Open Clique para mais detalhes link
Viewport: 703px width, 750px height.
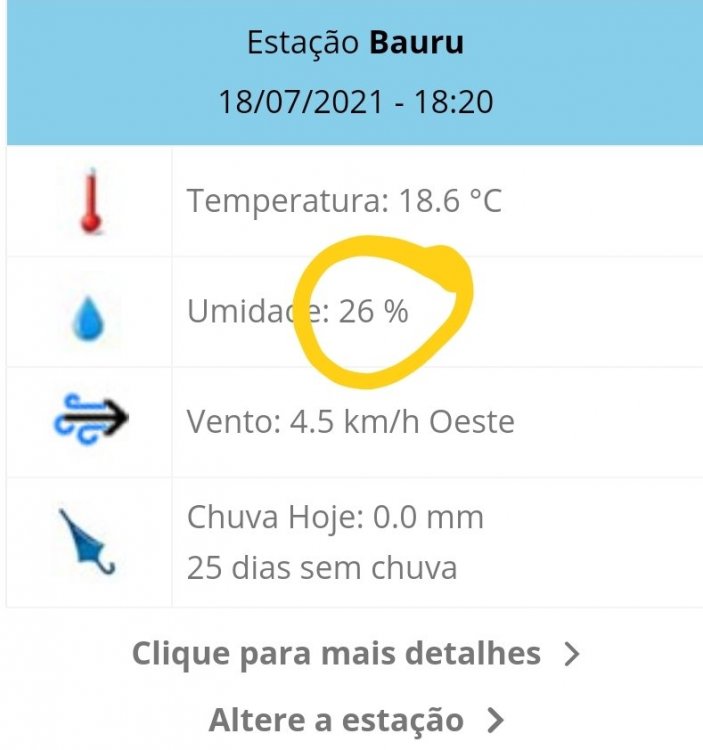(x=354, y=655)
